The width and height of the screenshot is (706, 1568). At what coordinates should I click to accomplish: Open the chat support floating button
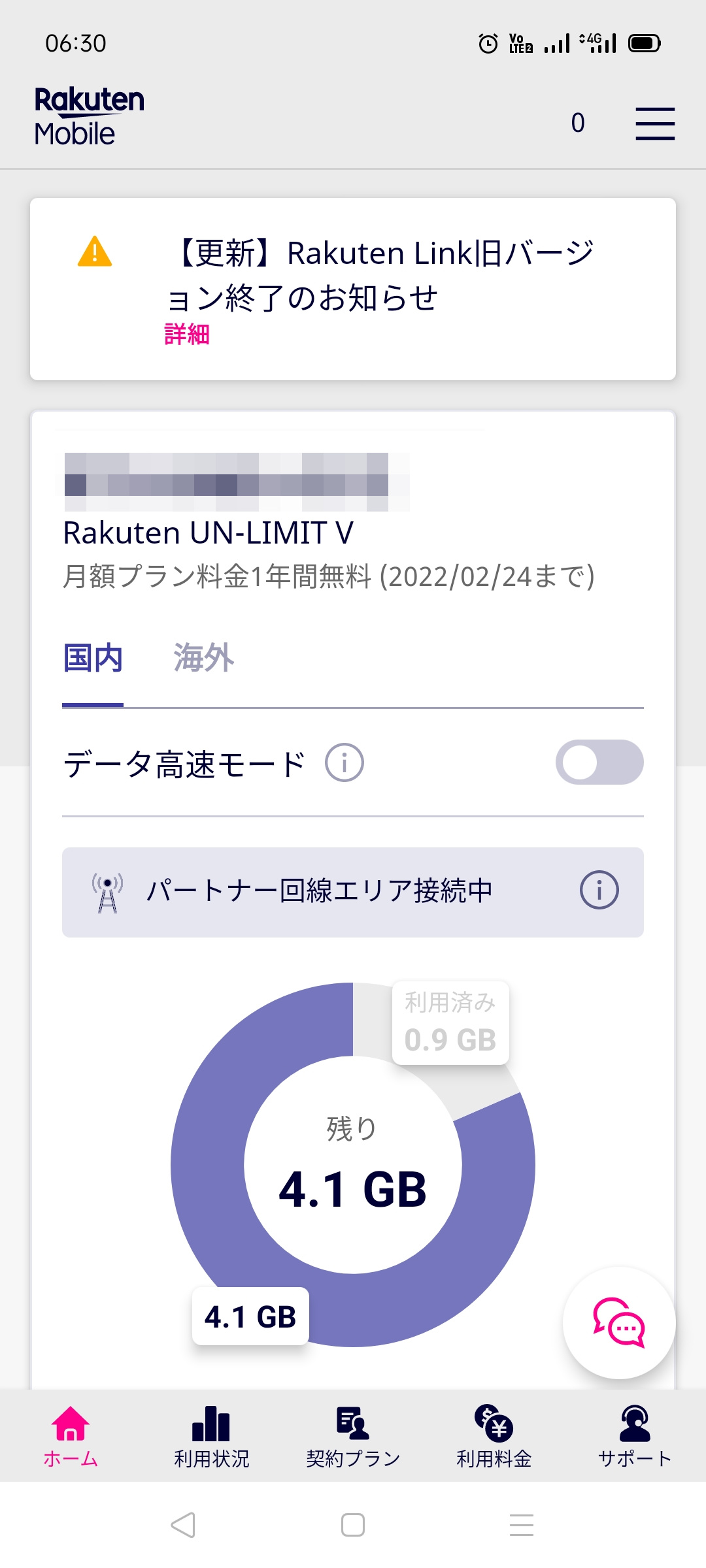click(618, 1322)
